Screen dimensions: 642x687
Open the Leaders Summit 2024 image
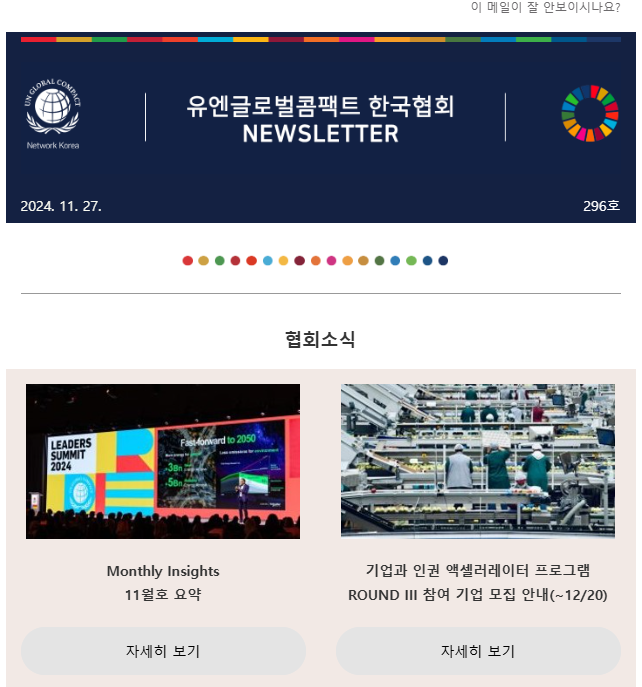163,461
